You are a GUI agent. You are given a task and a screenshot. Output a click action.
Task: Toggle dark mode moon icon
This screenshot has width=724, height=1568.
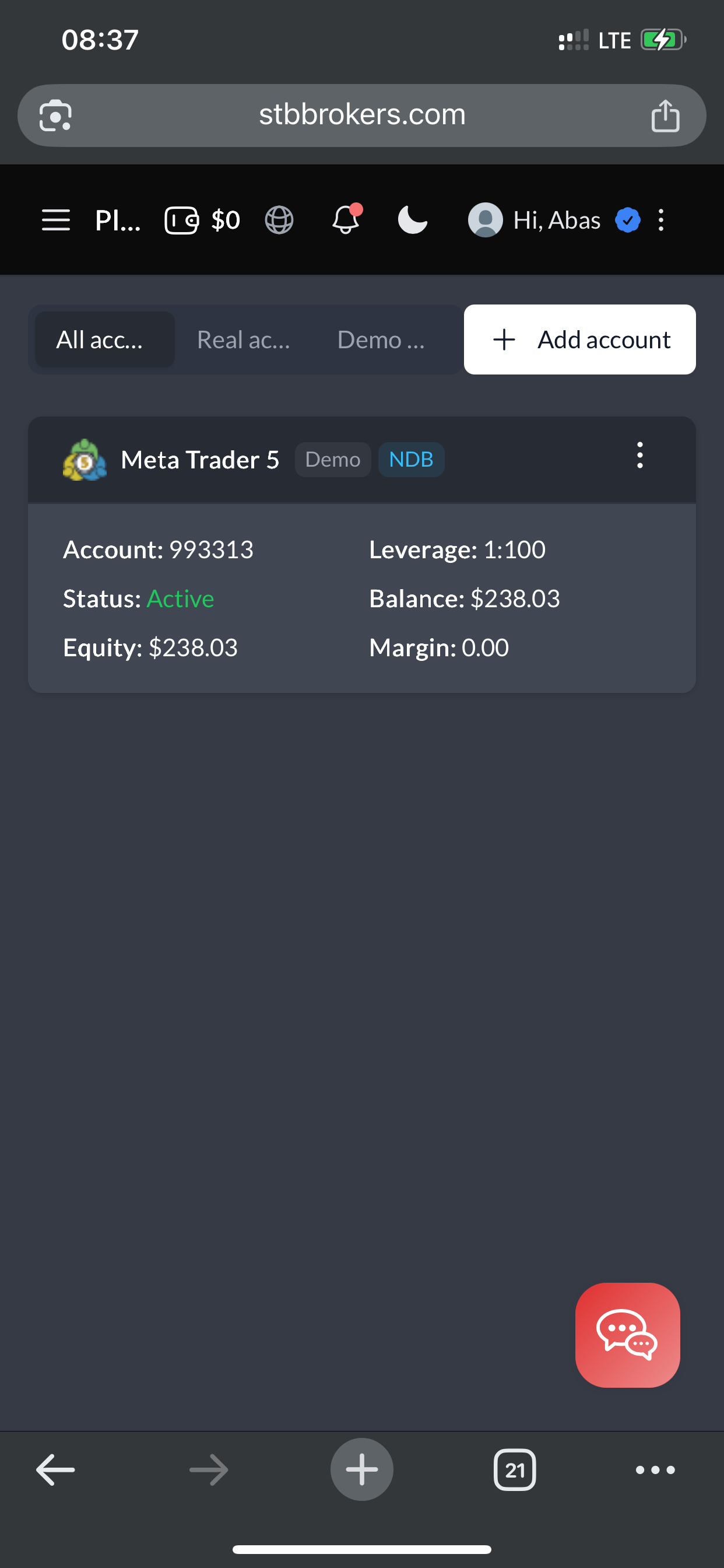tap(413, 220)
